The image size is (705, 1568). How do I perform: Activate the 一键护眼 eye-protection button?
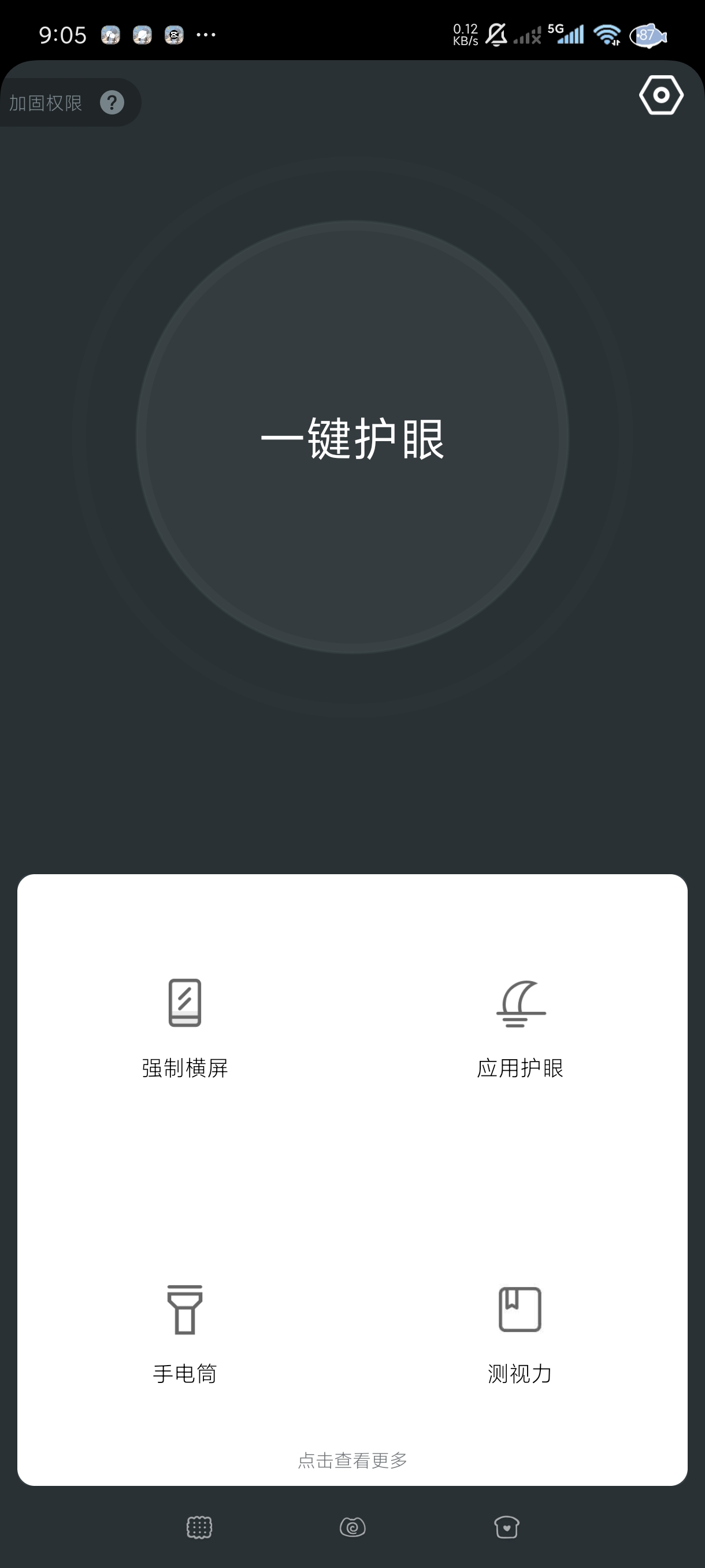tap(352, 438)
